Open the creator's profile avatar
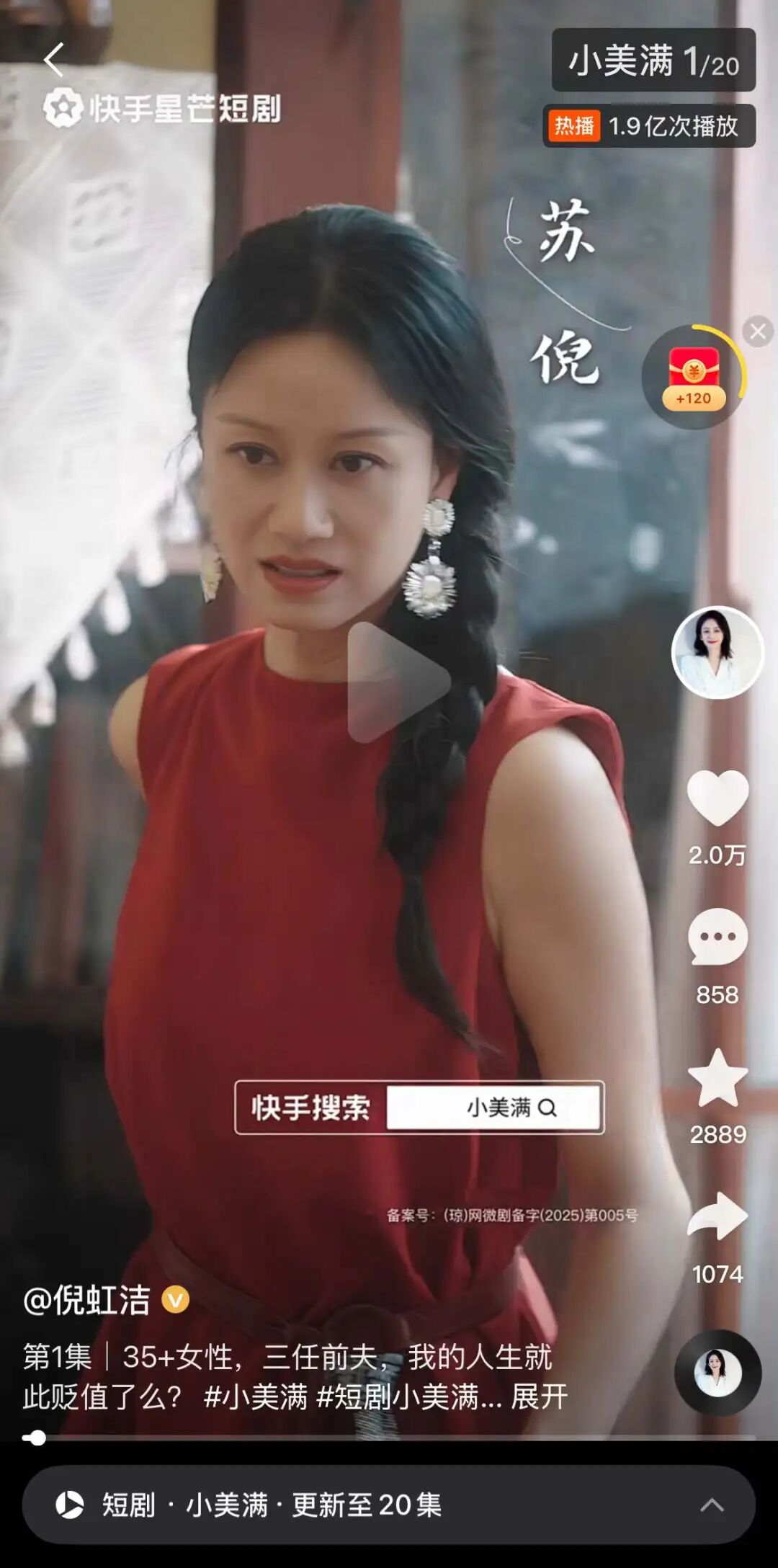 coord(717,653)
